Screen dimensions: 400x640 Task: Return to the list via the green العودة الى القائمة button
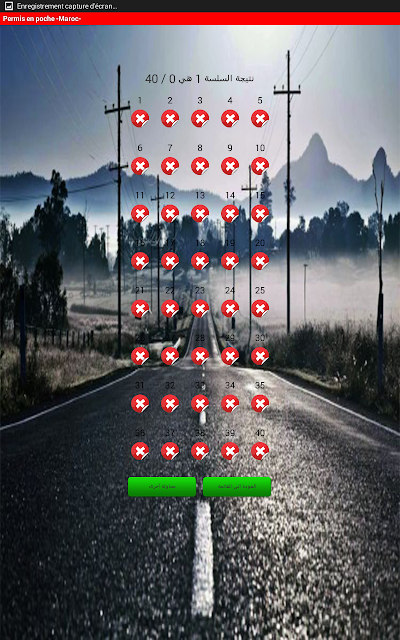click(237, 487)
